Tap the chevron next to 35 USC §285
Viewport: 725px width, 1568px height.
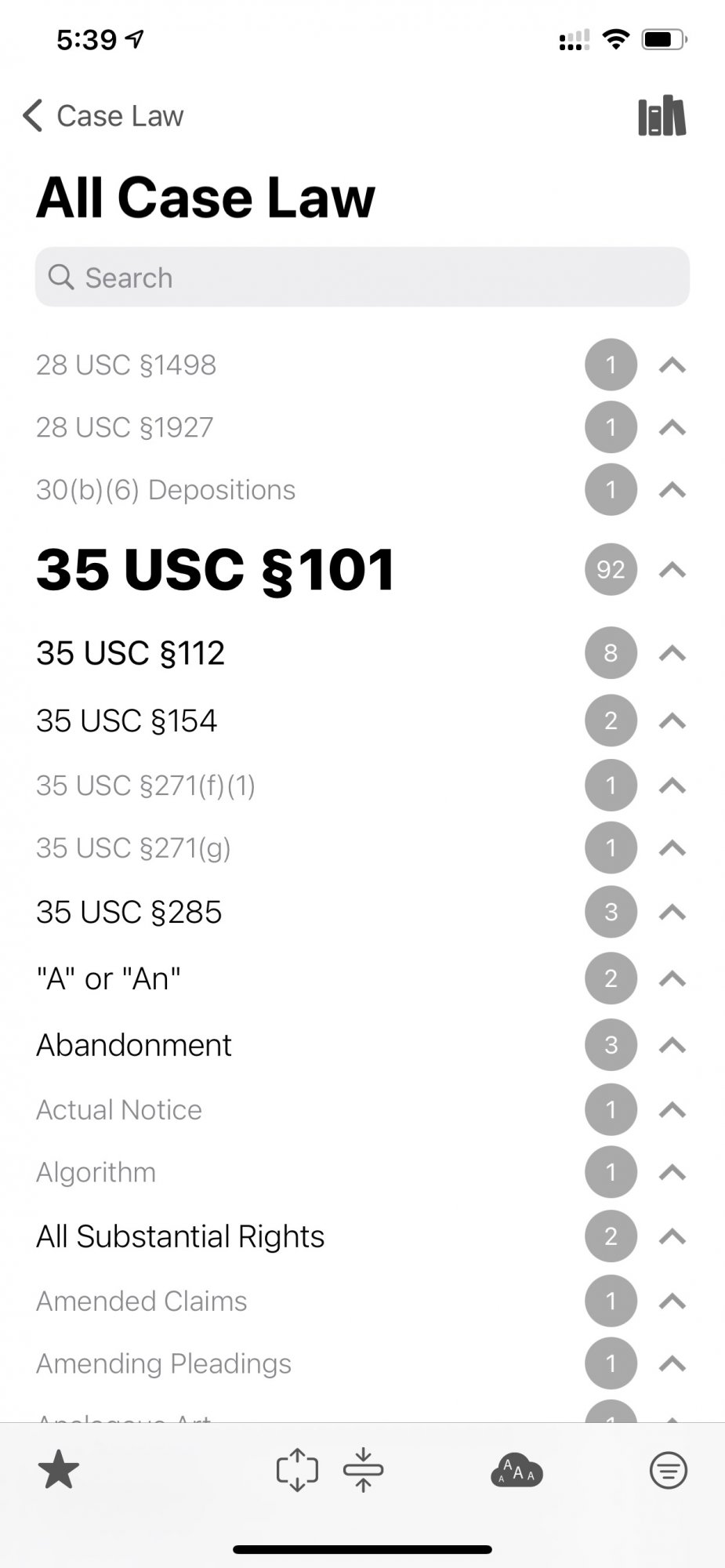672,913
